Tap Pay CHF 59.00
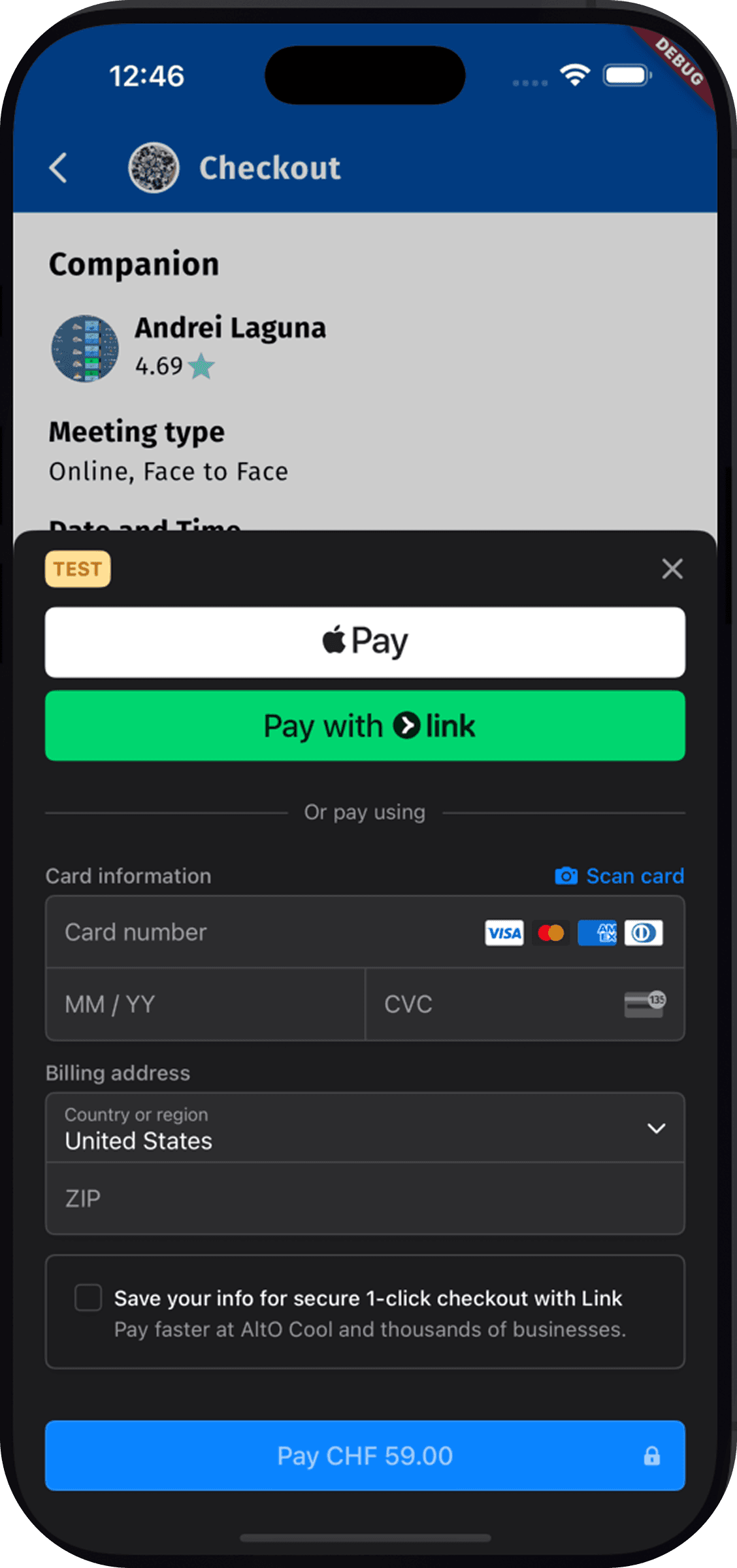737x1568 pixels. click(x=365, y=1456)
